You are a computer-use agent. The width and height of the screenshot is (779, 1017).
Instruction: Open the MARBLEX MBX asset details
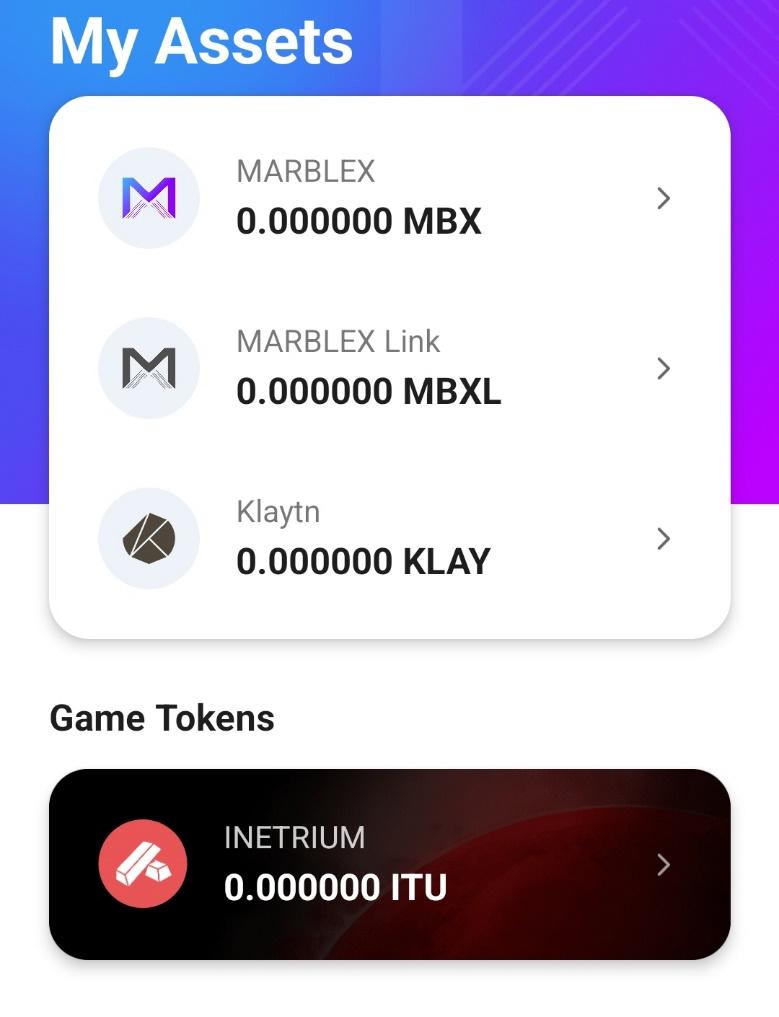(x=389, y=198)
